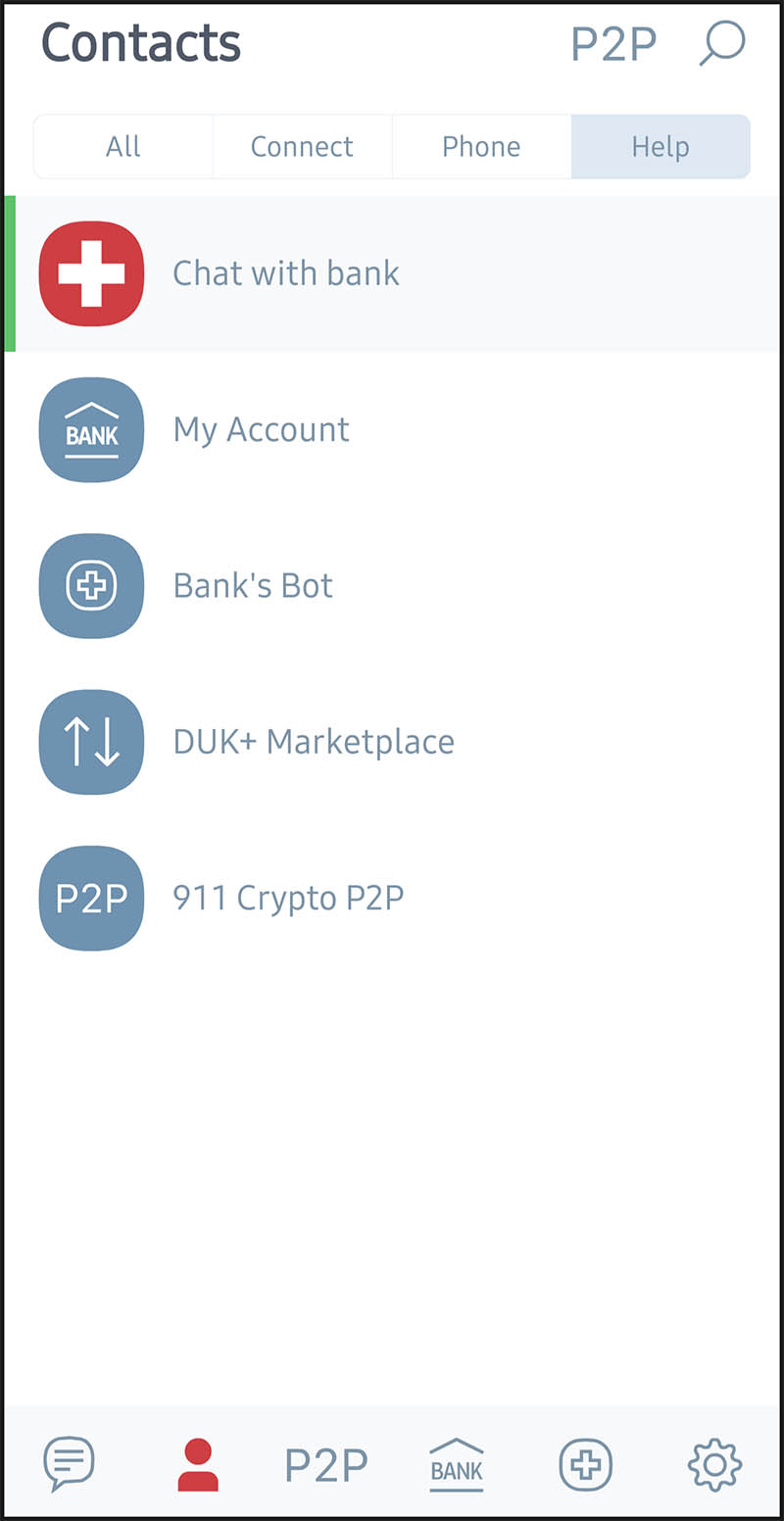This screenshot has width=784, height=1521.
Task: Select the Help tab
Action: (x=661, y=147)
